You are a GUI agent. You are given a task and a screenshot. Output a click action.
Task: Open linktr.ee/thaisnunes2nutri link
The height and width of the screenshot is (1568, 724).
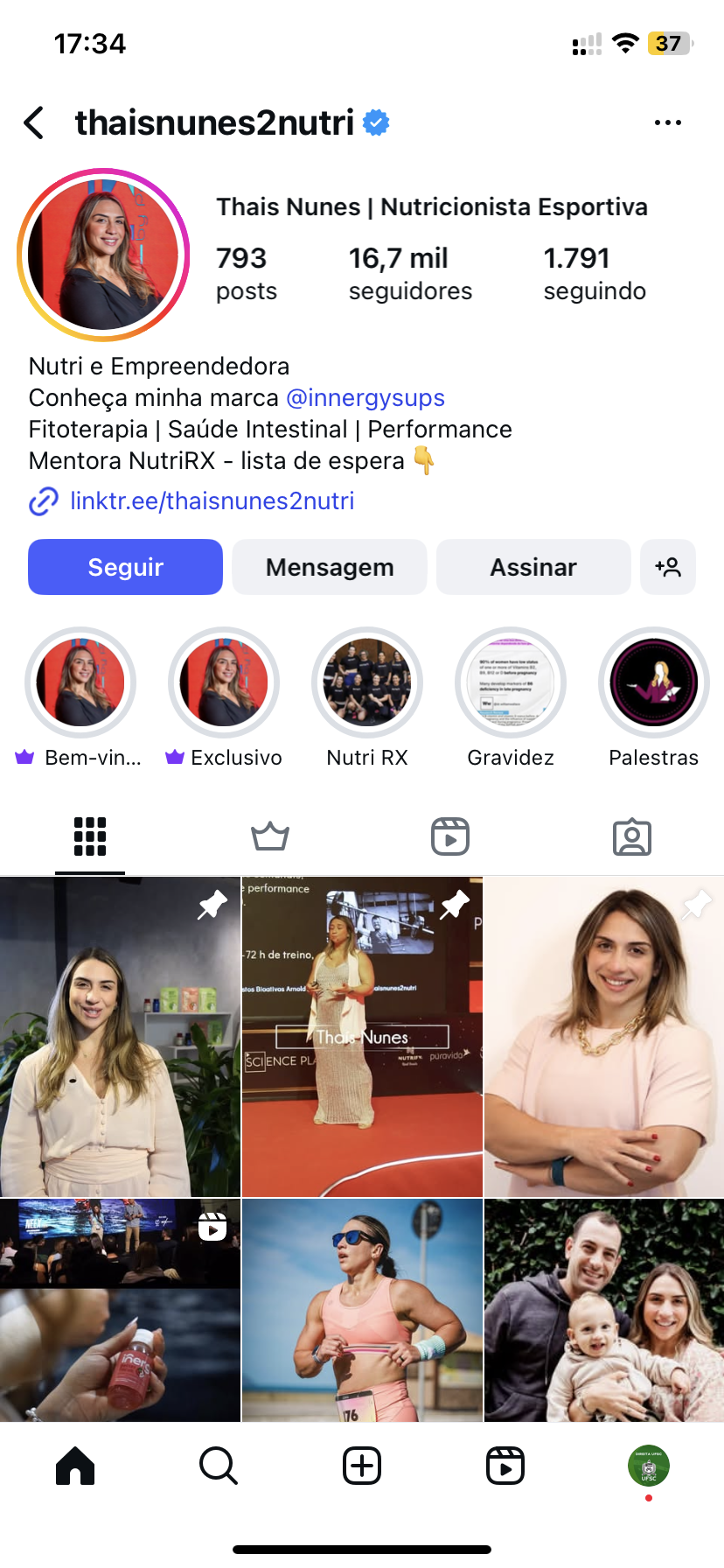[x=212, y=500]
